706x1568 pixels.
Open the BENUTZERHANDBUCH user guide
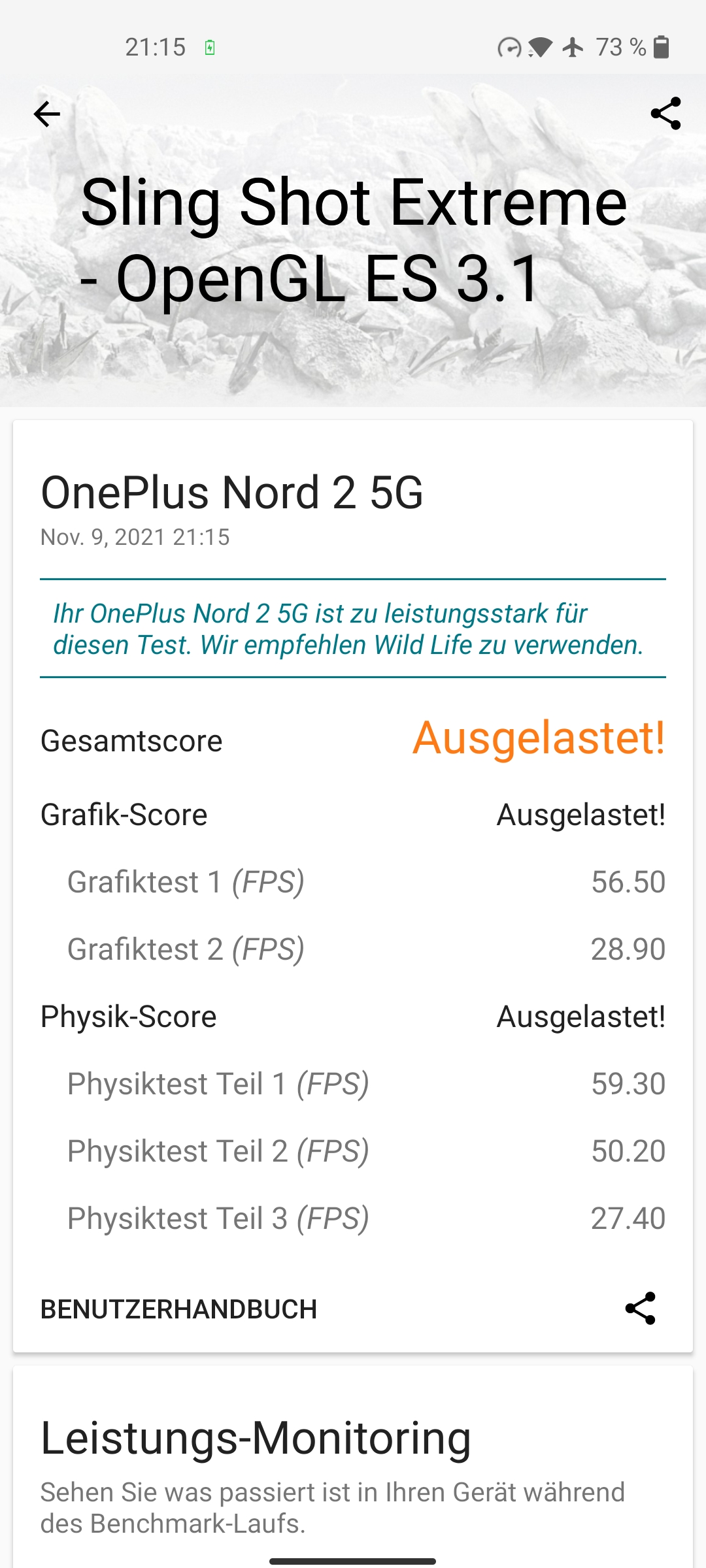[x=178, y=1309]
